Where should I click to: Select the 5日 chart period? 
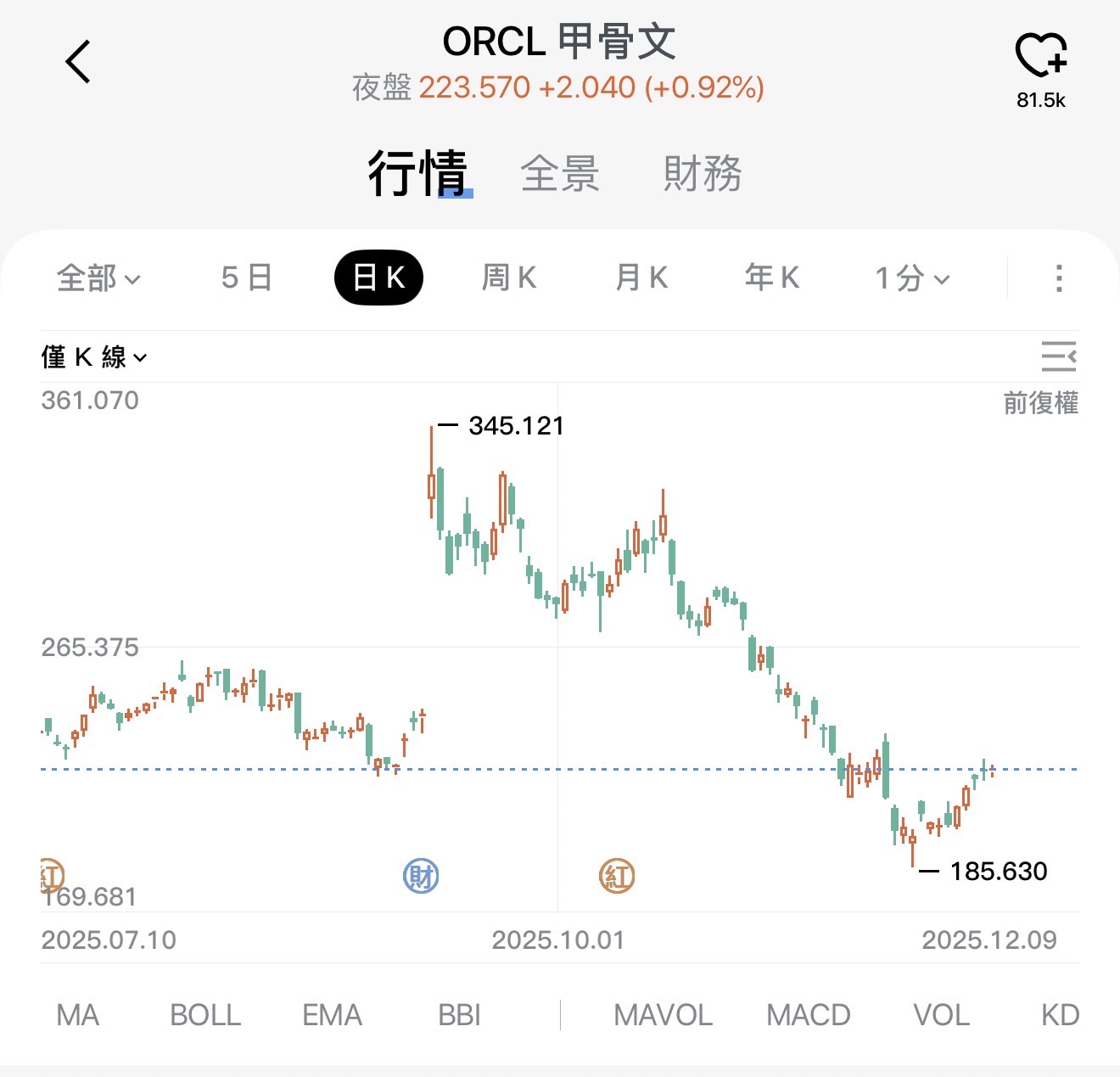click(246, 278)
